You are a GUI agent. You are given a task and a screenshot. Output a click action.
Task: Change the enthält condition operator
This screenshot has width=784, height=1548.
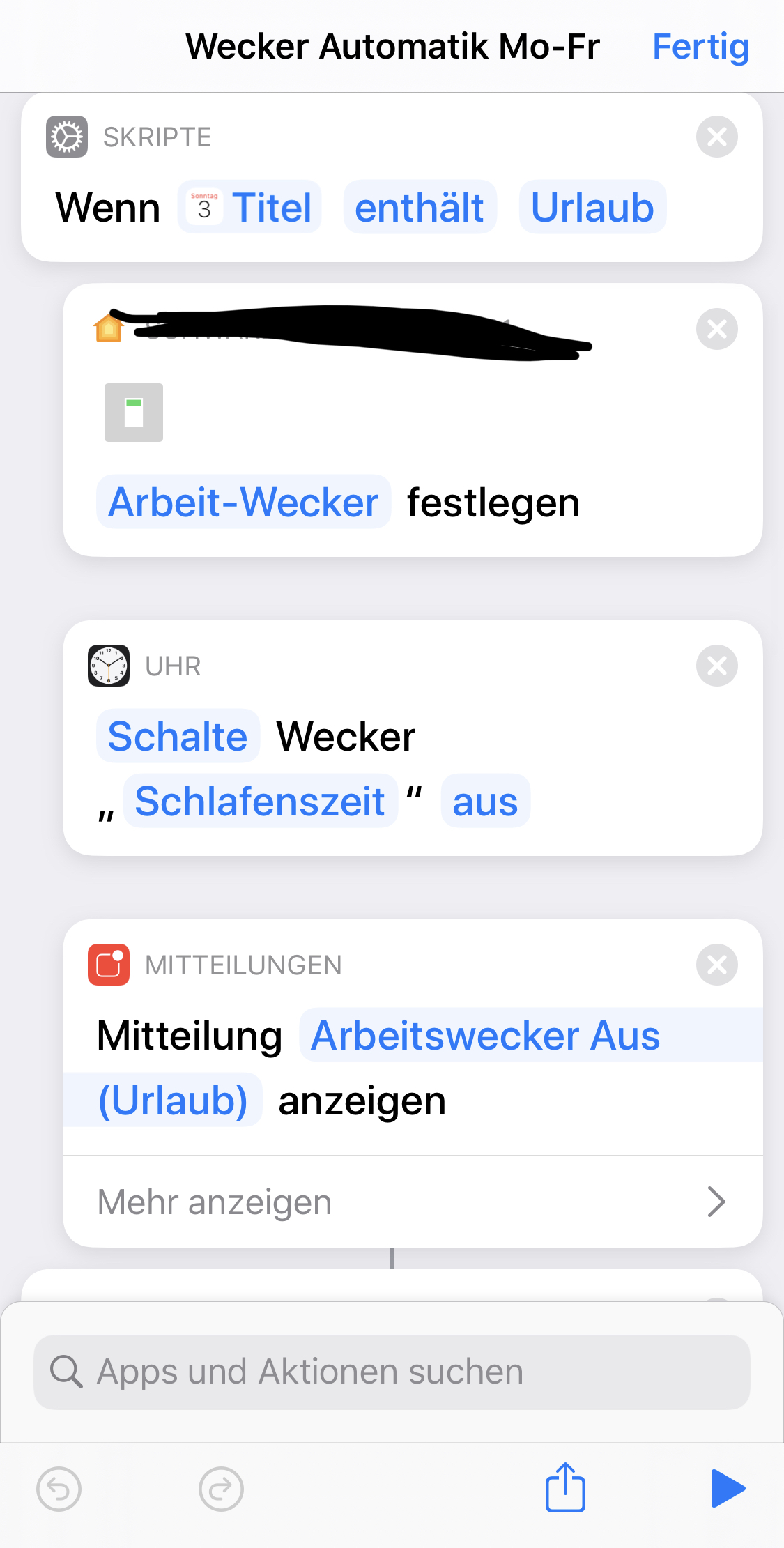pyautogui.click(x=420, y=208)
